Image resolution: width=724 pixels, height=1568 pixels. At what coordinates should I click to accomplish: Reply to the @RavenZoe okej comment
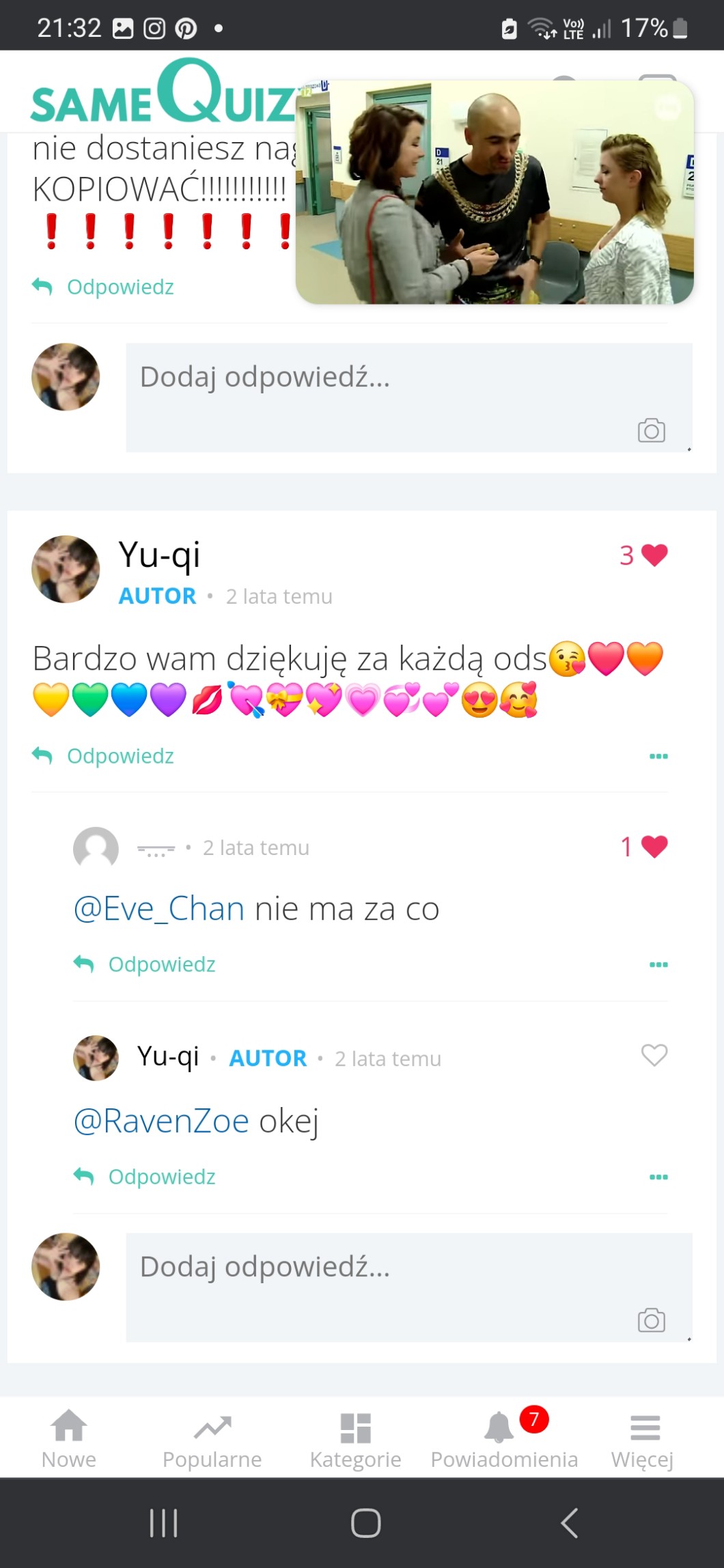145,1177
